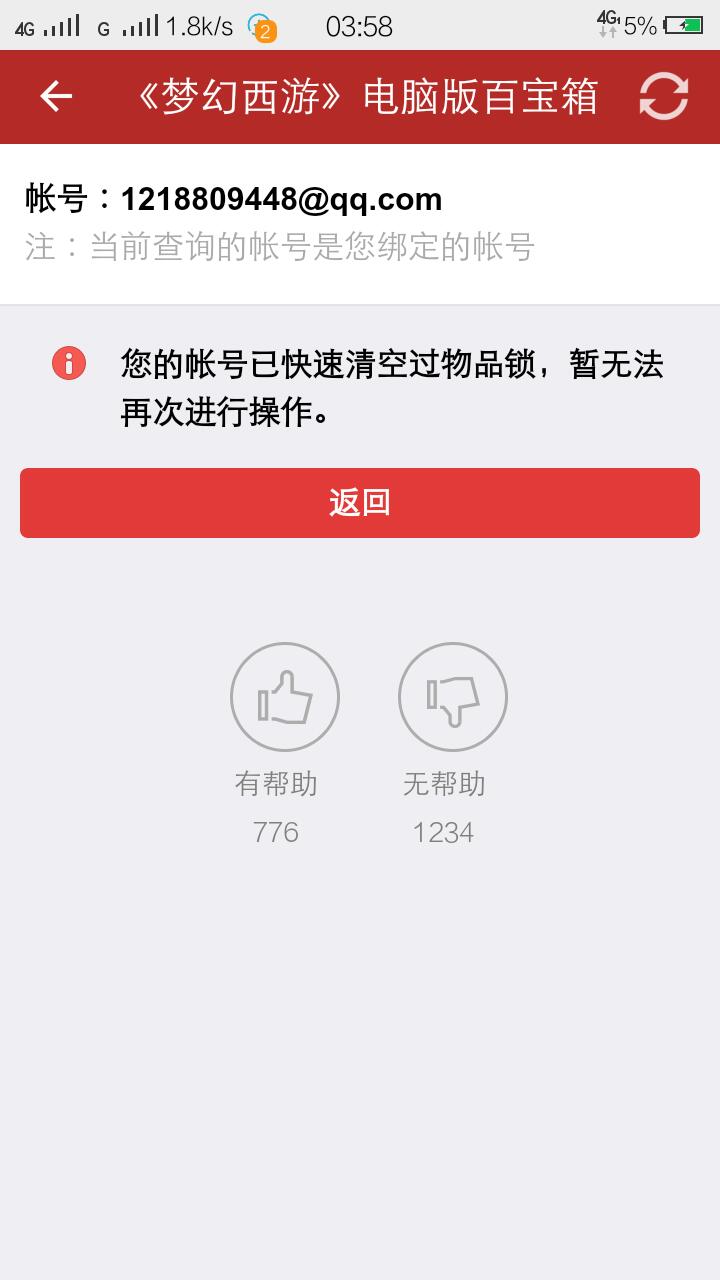The image size is (720, 1280).
Task: Mark this answer as unhelpful (无帮助)
Action: [x=453, y=697]
